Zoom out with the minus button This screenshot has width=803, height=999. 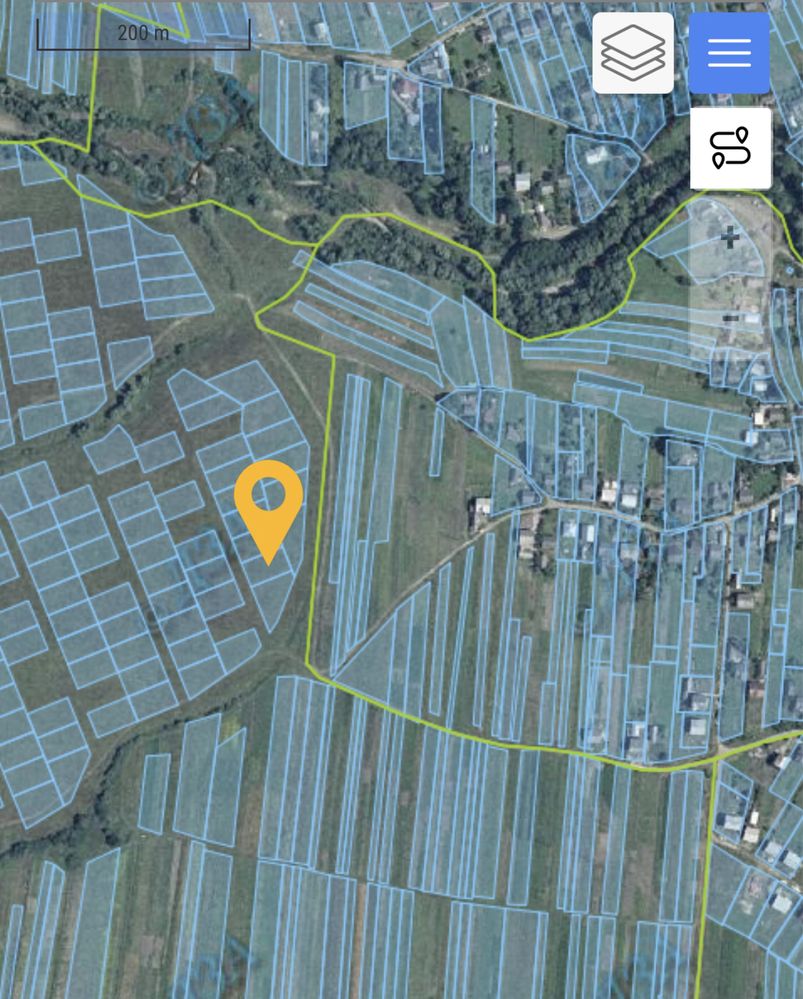[x=731, y=318]
